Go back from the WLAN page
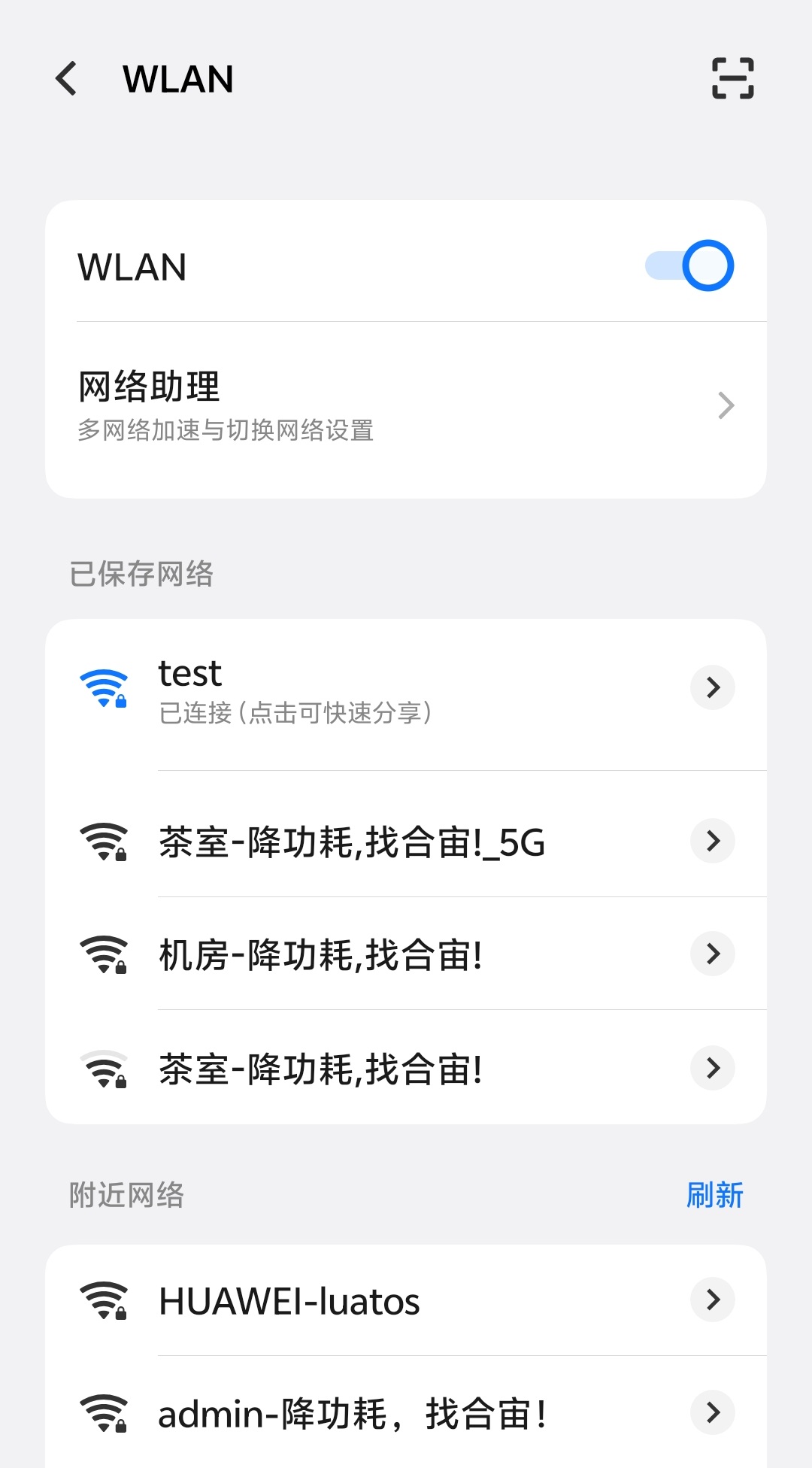This screenshot has height=1468, width=812. click(x=66, y=79)
